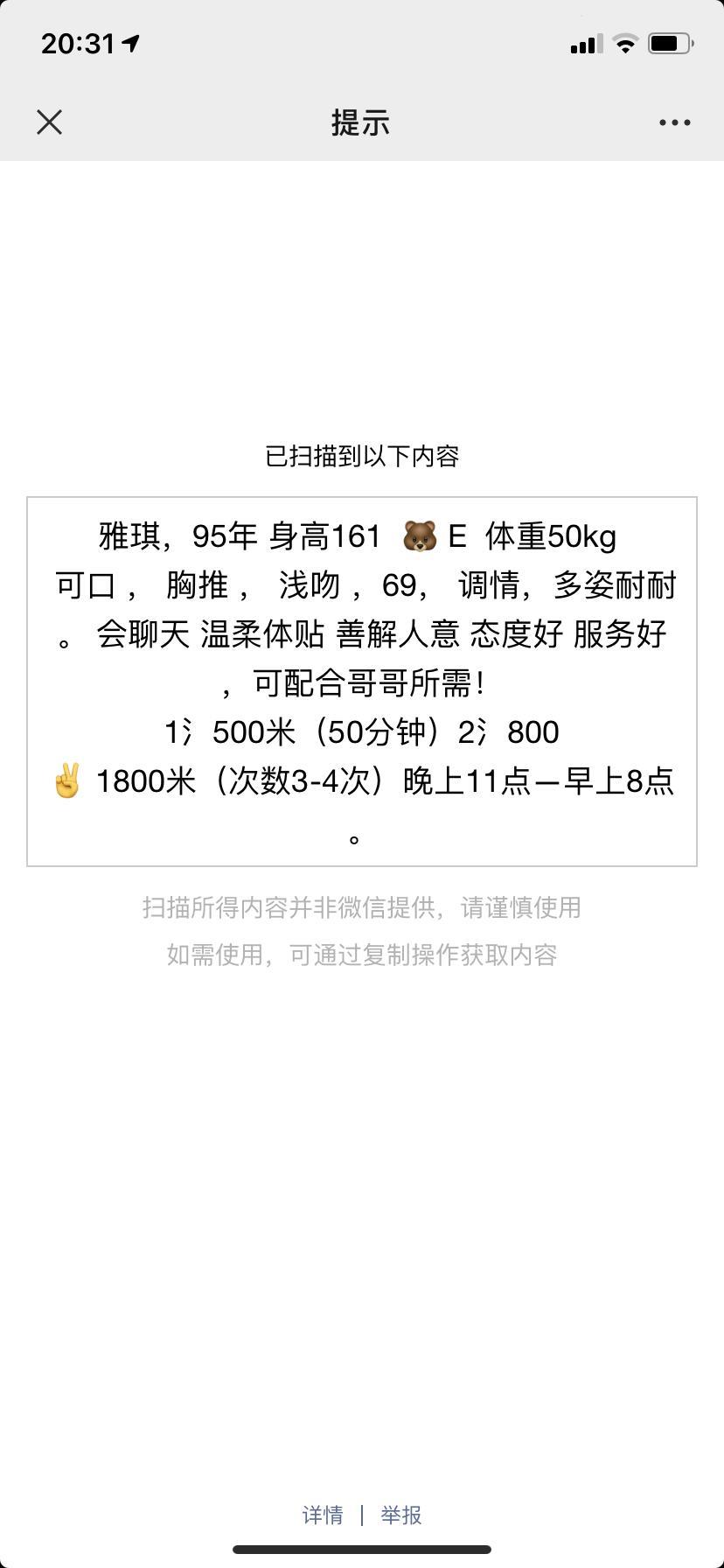This screenshot has height=1568, width=724.
Task: Open the three-dot more options menu
Action: point(674,122)
